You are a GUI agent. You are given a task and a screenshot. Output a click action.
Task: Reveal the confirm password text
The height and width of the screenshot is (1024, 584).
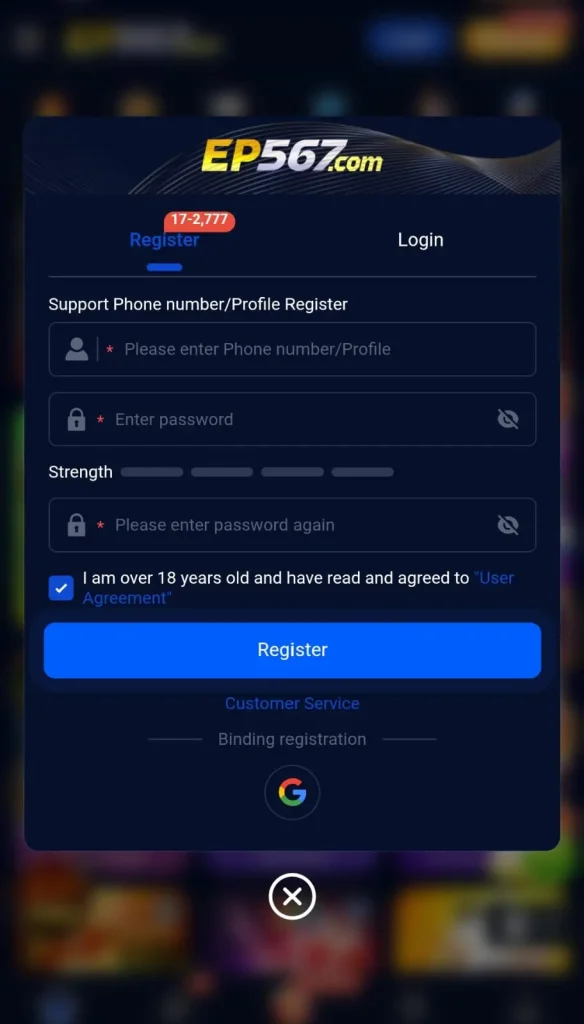(508, 525)
